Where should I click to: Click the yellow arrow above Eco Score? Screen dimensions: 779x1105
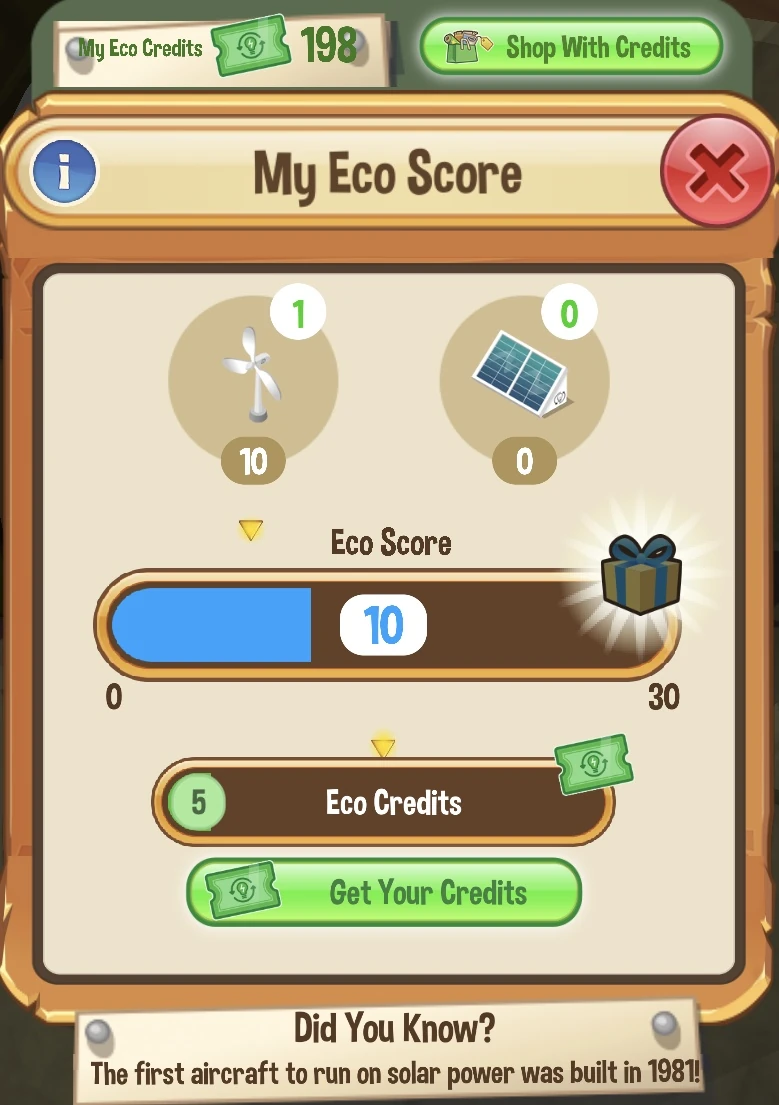[250, 530]
